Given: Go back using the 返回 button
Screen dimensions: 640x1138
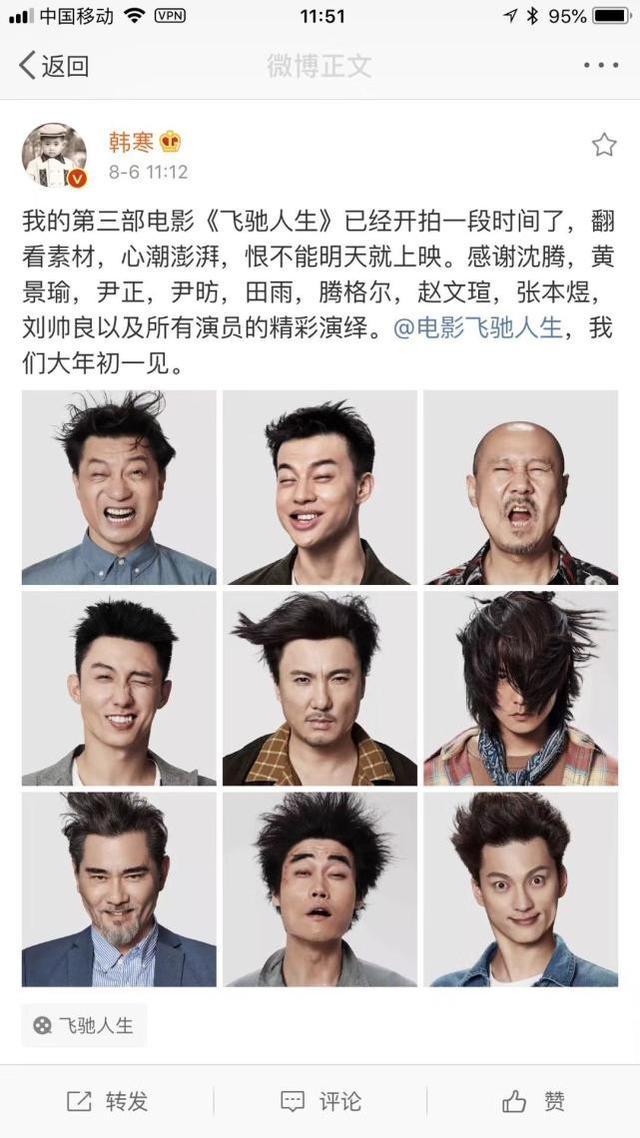Looking at the screenshot, I should 54,66.
